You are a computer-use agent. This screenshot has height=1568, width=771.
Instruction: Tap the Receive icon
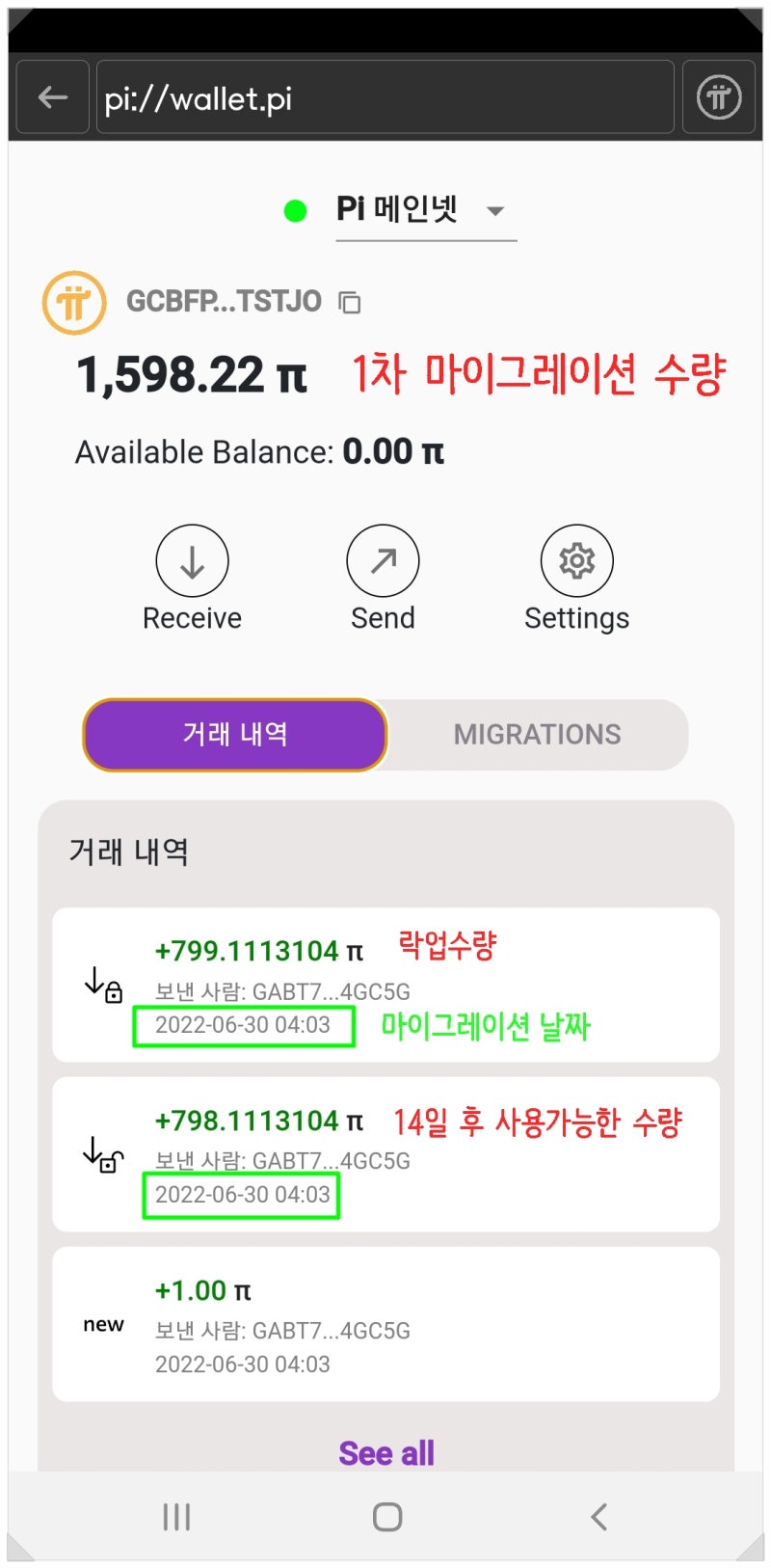pyautogui.click(x=192, y=560)
